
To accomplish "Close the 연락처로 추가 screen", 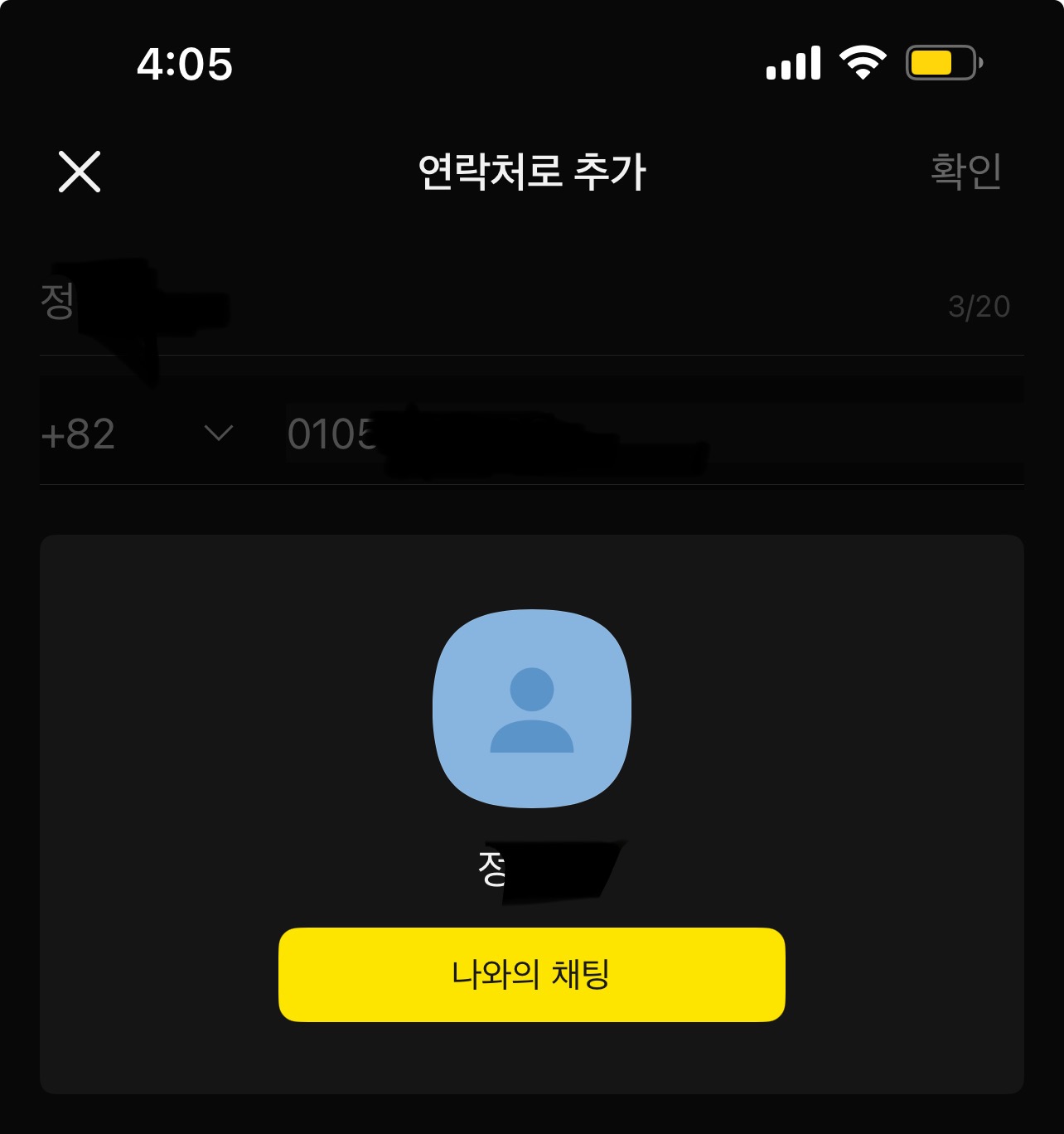I will 80,172.
